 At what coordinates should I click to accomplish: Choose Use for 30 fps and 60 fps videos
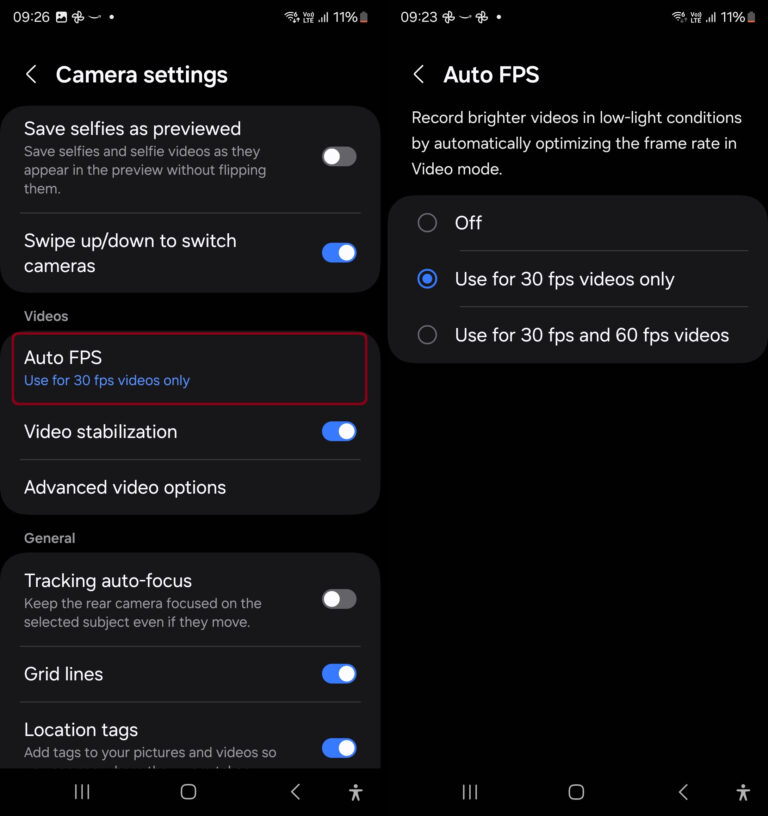tap(427, 335)
